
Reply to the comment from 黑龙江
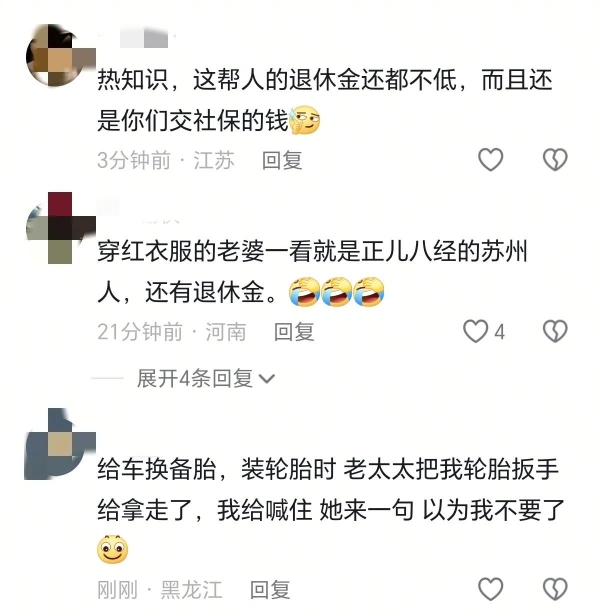pyautogui.click(x=270, y=590)
